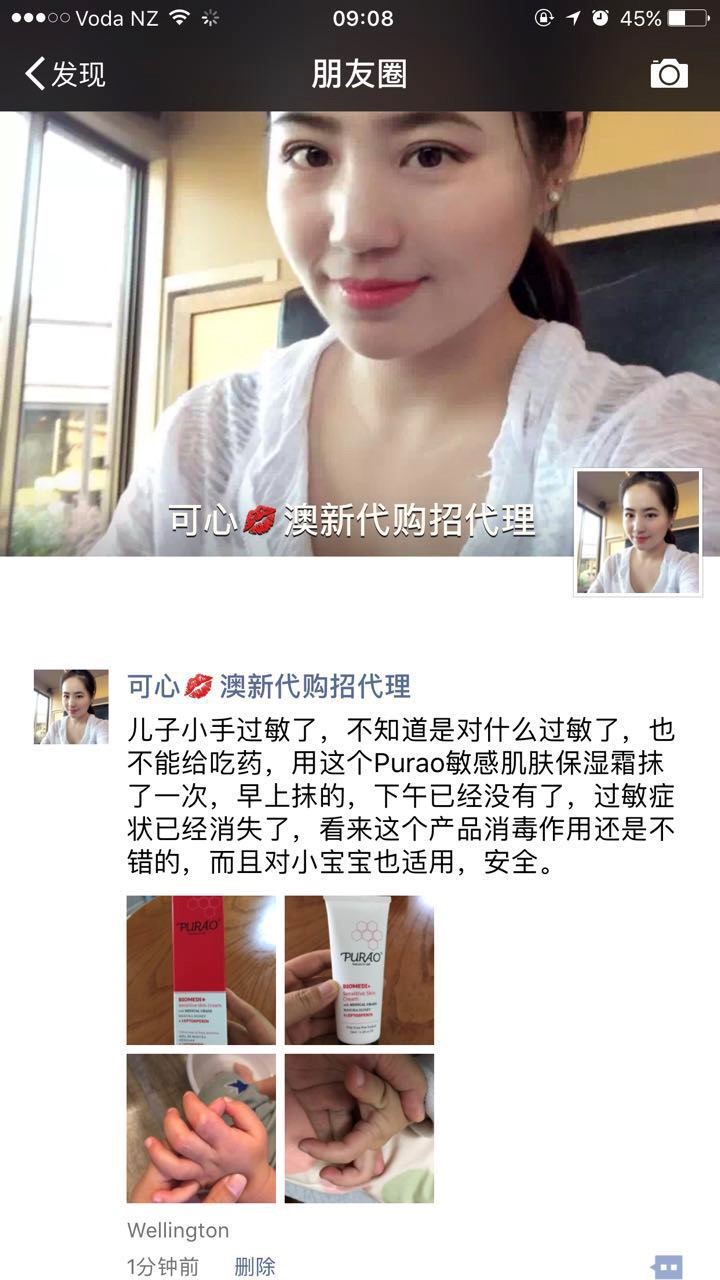Screen dimensions: 720x1280
Task: View the photo with the blue arrow
Action: [201, 1128]
